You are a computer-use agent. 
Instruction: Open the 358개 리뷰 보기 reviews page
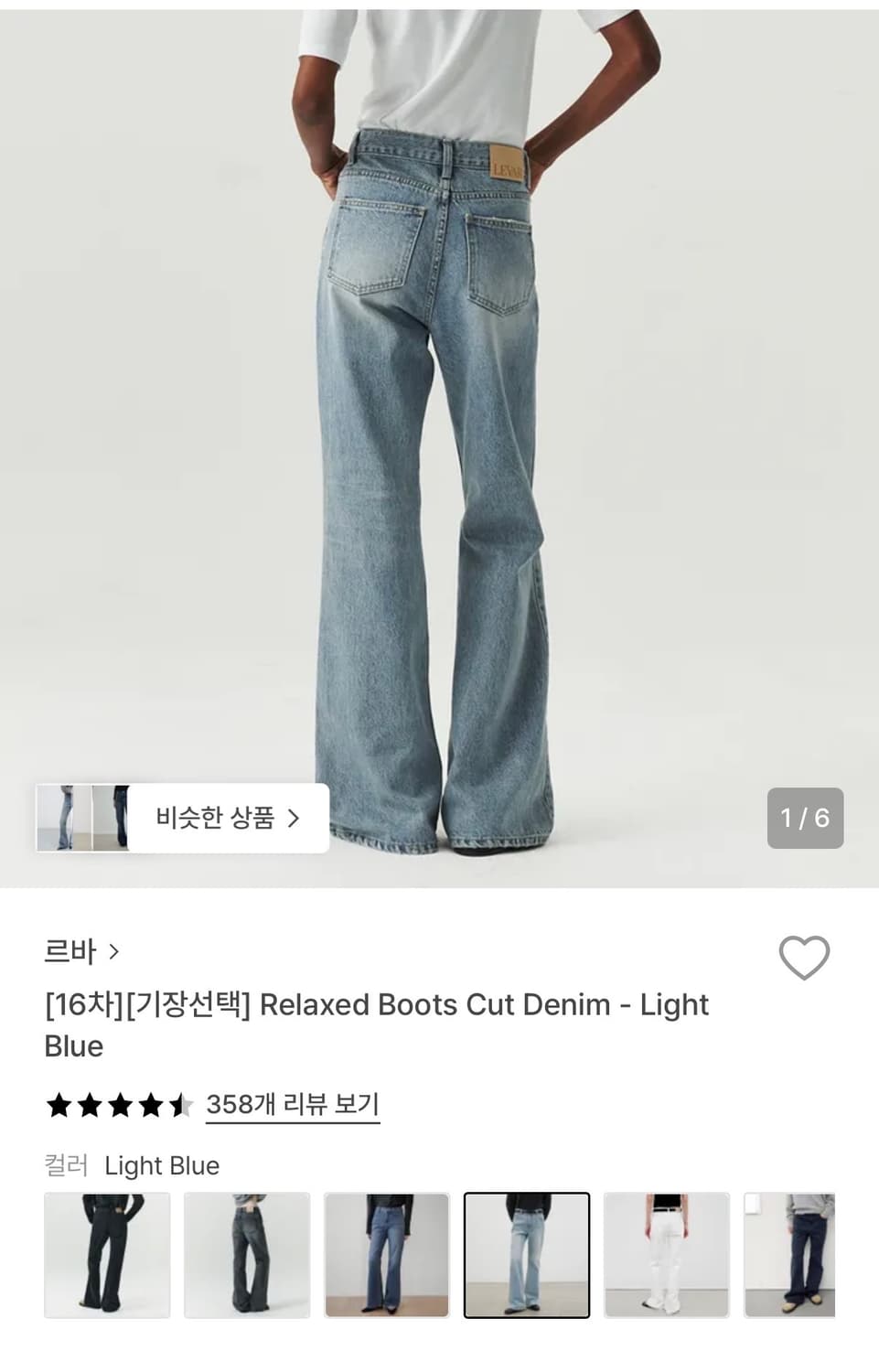pyautogui.click(x=293, y=1105)
